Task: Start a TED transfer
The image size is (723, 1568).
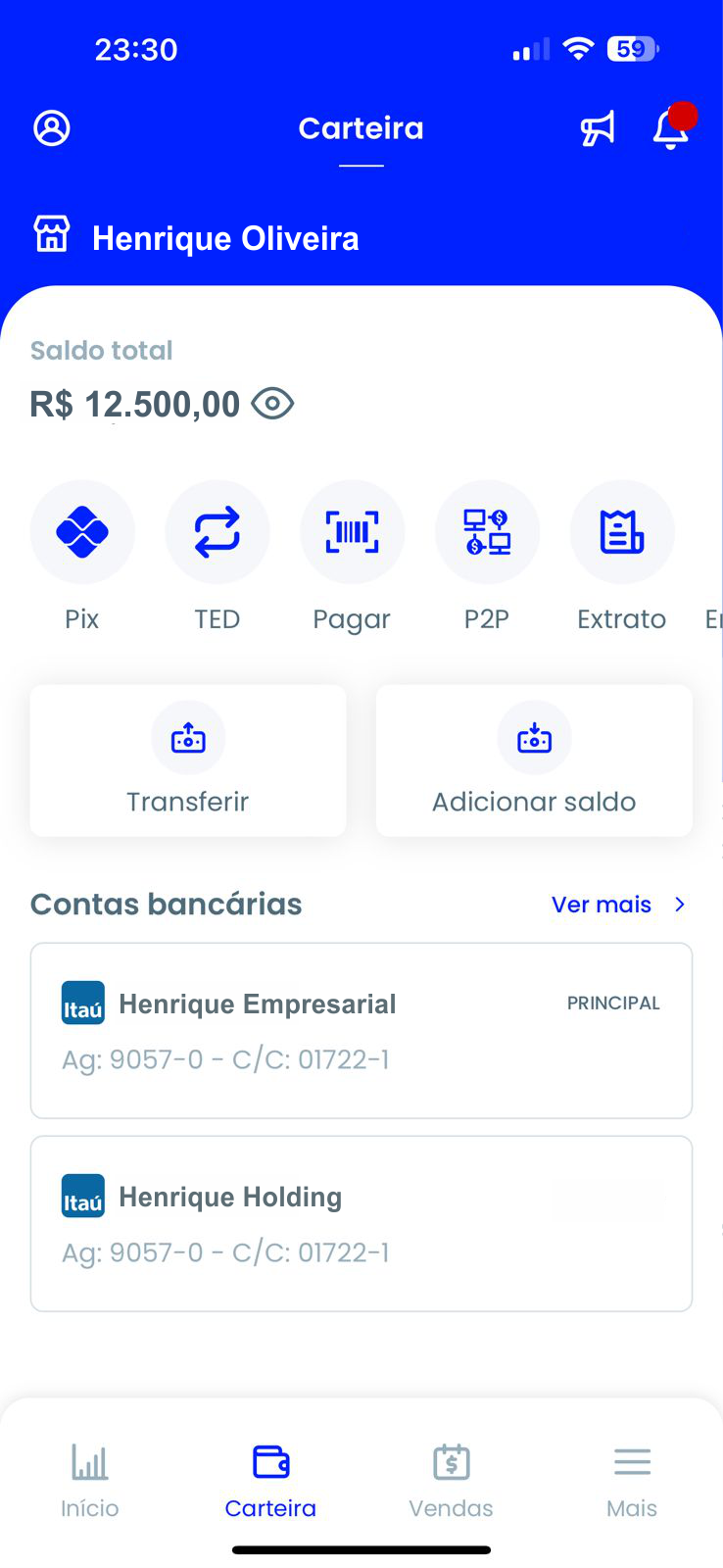Action: (217, 532)
